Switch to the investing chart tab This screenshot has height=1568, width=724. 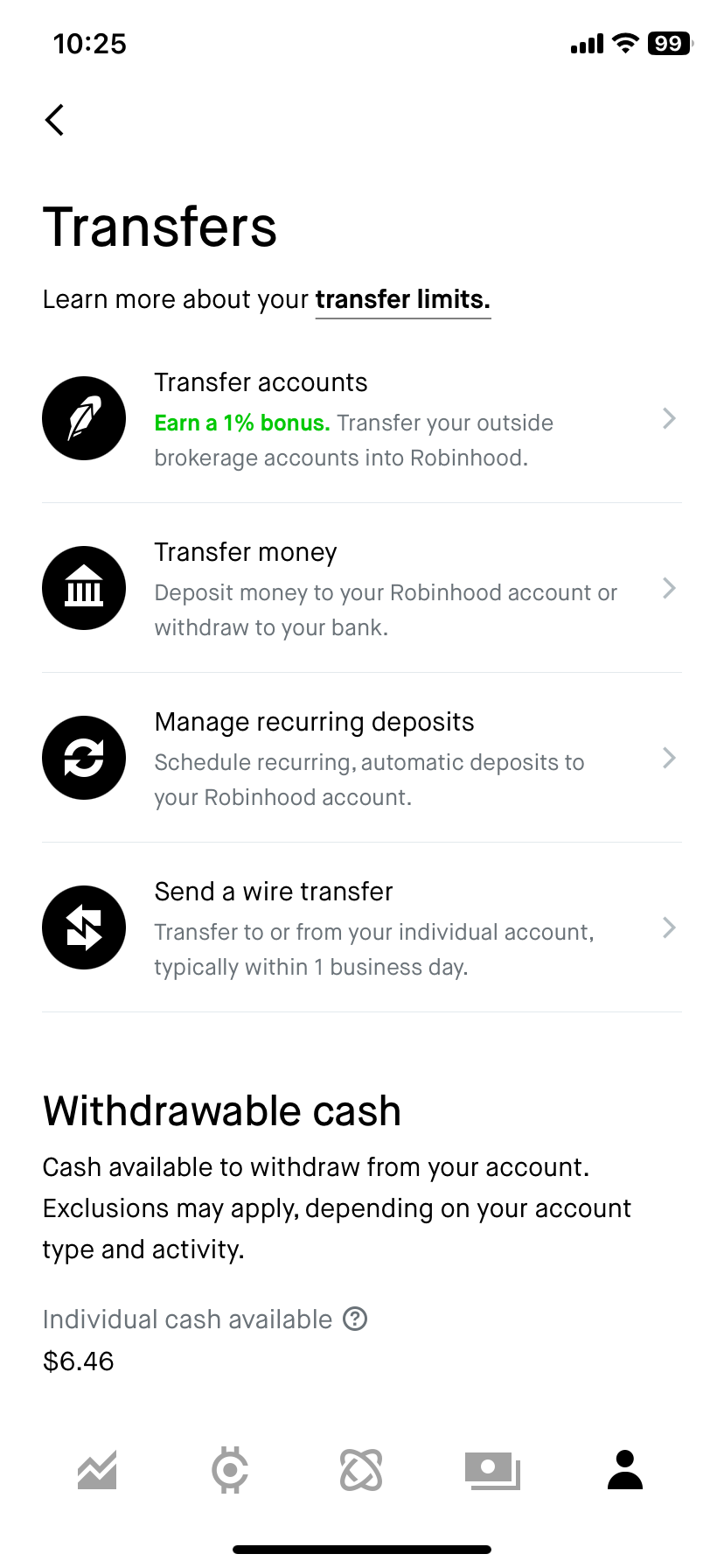pos(97,1470)
